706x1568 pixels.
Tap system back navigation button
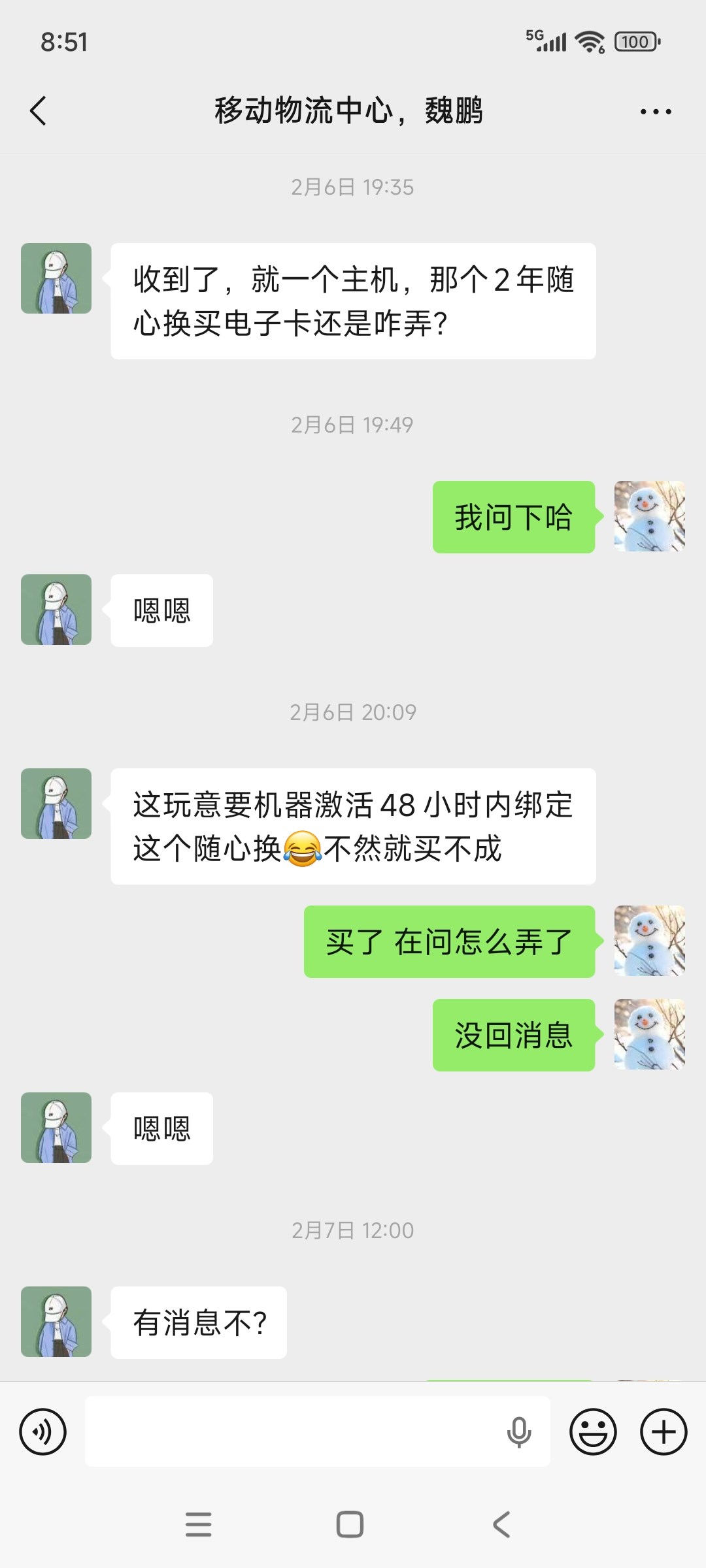[x=501, y=1524]
